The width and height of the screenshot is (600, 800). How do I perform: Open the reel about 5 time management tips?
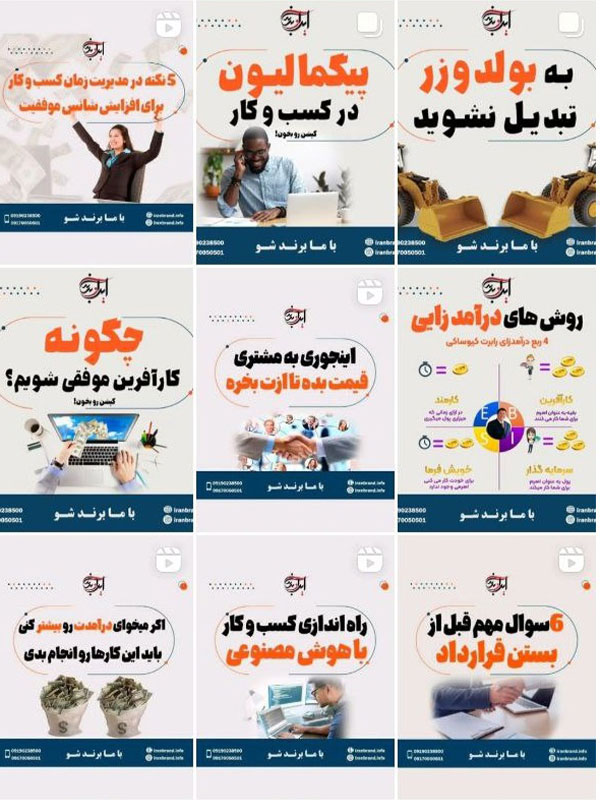click(97, 130)
